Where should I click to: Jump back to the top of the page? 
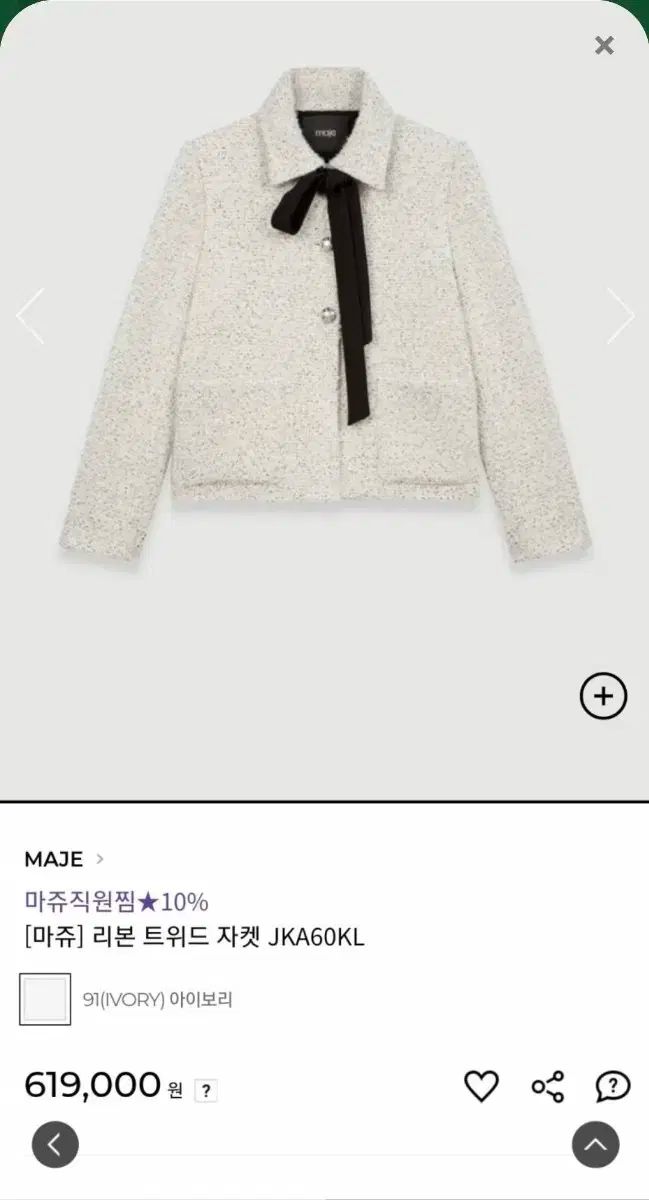(595, 1146)
